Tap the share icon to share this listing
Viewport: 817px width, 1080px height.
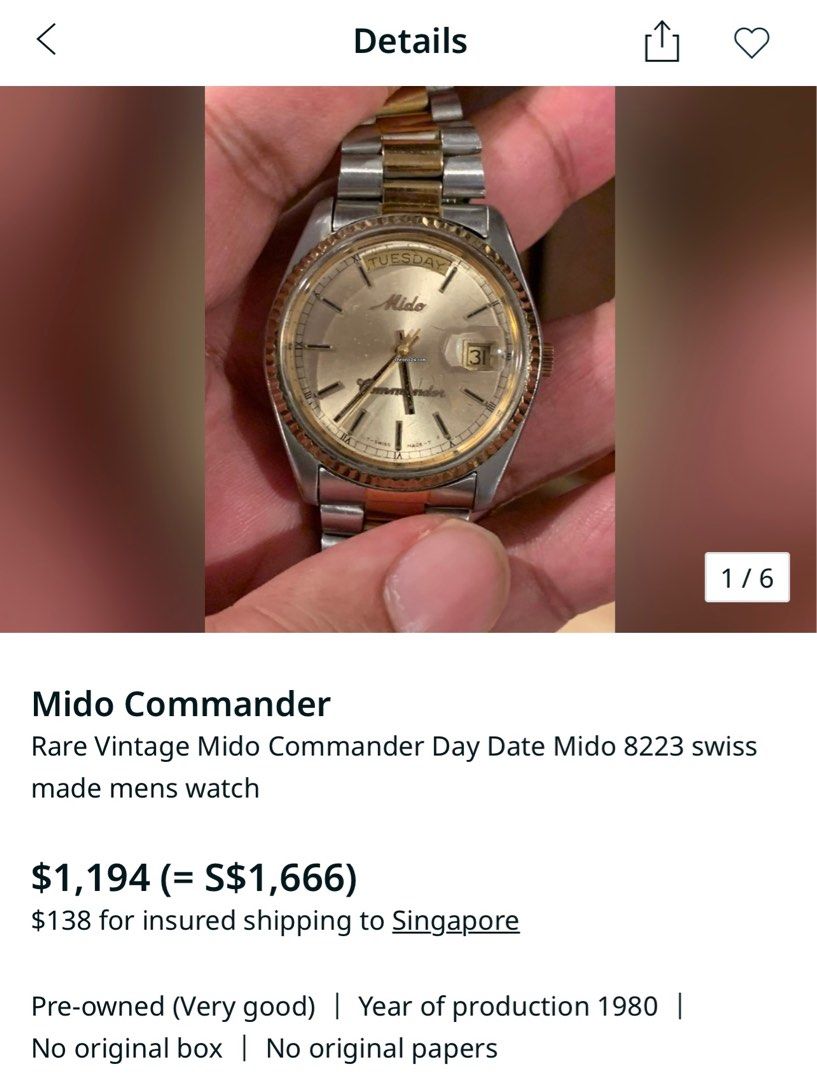click(x=662, y=41)
